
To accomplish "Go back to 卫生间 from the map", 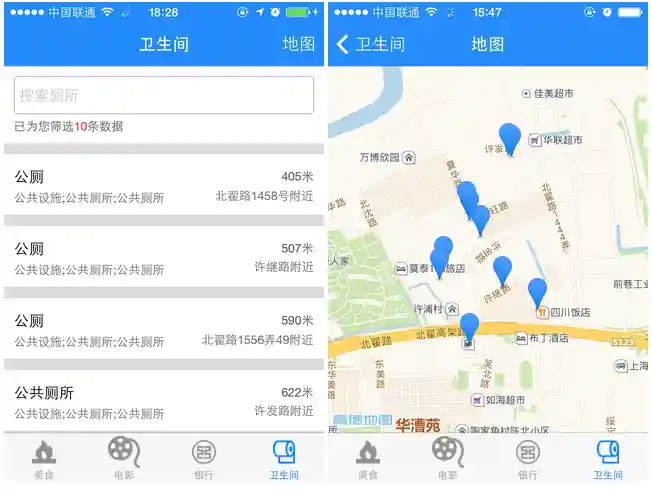I will (x=371, y=44).
